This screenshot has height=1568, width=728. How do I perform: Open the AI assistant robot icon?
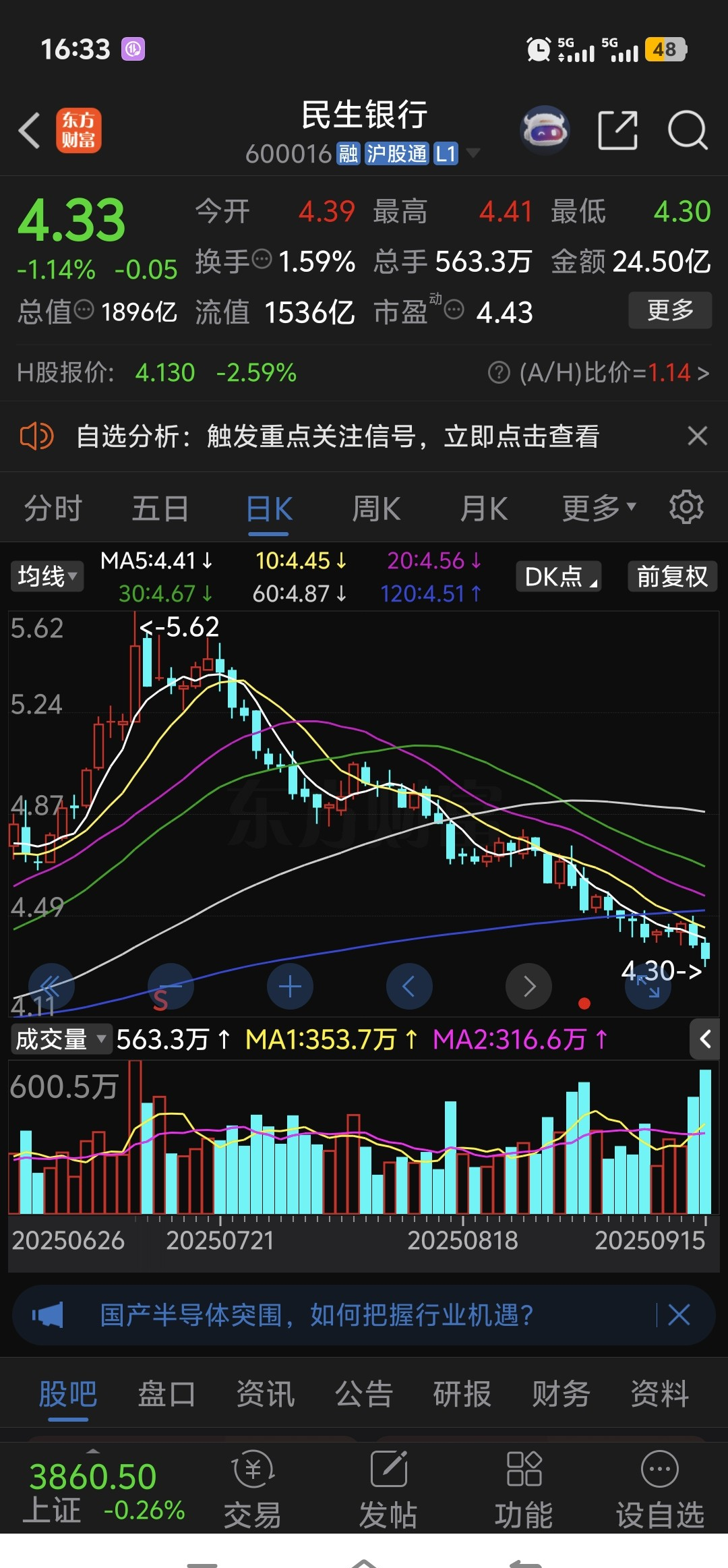pos(546,128)
